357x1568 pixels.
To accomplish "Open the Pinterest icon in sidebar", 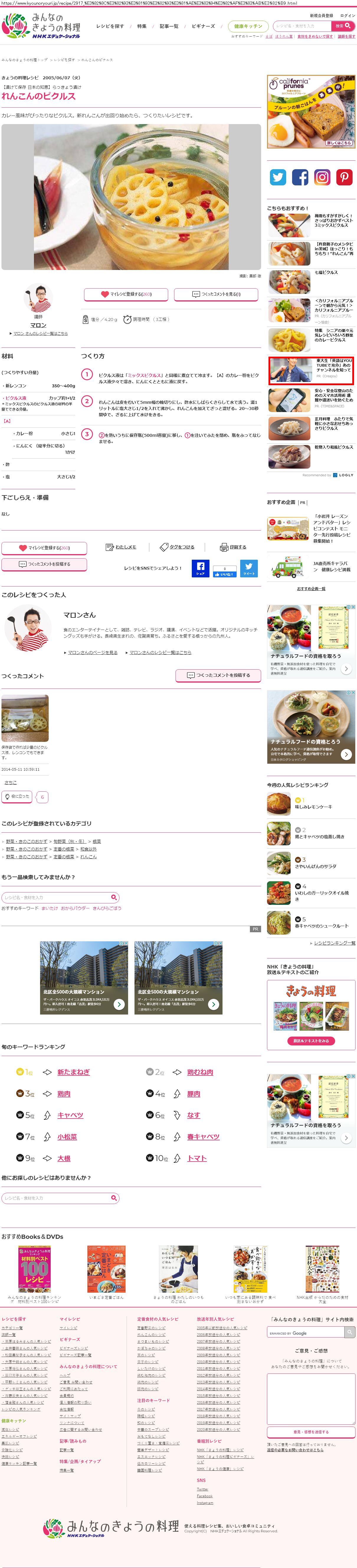I will (344, 177).
